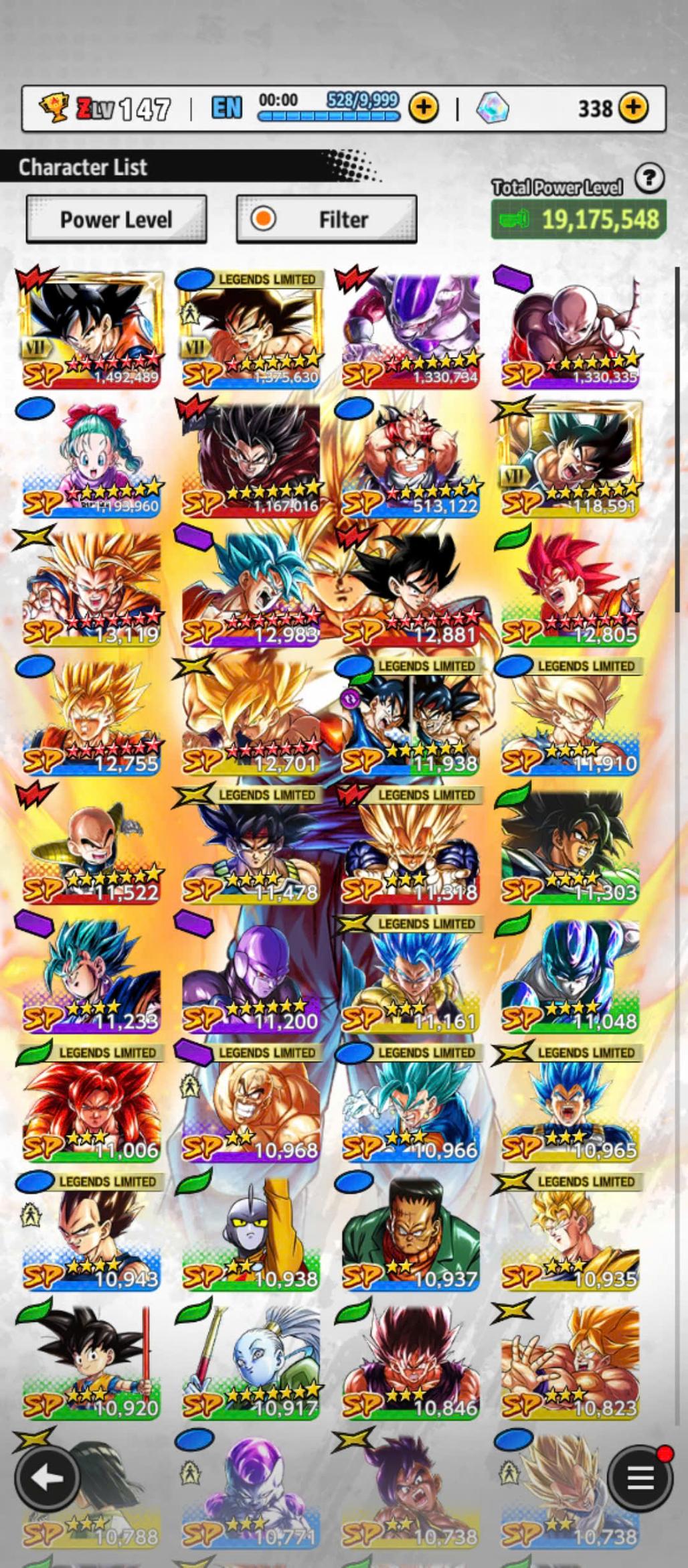Open the Power Level sort button
Screen dimensions: 688x1568
pos(116,220)
